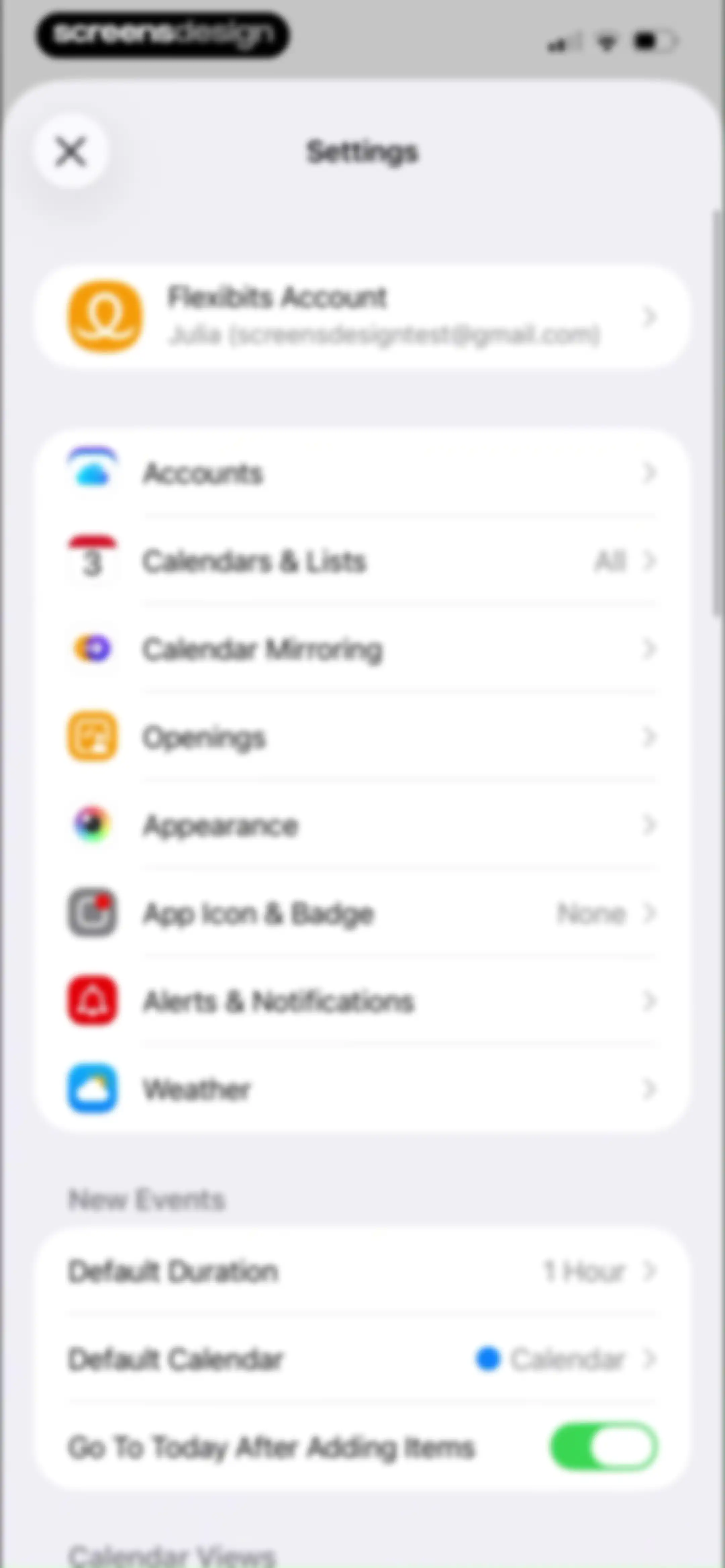This screenshot has width=725, height=1568.
Task: Open the Openings settings
Action: click(362, 737)
